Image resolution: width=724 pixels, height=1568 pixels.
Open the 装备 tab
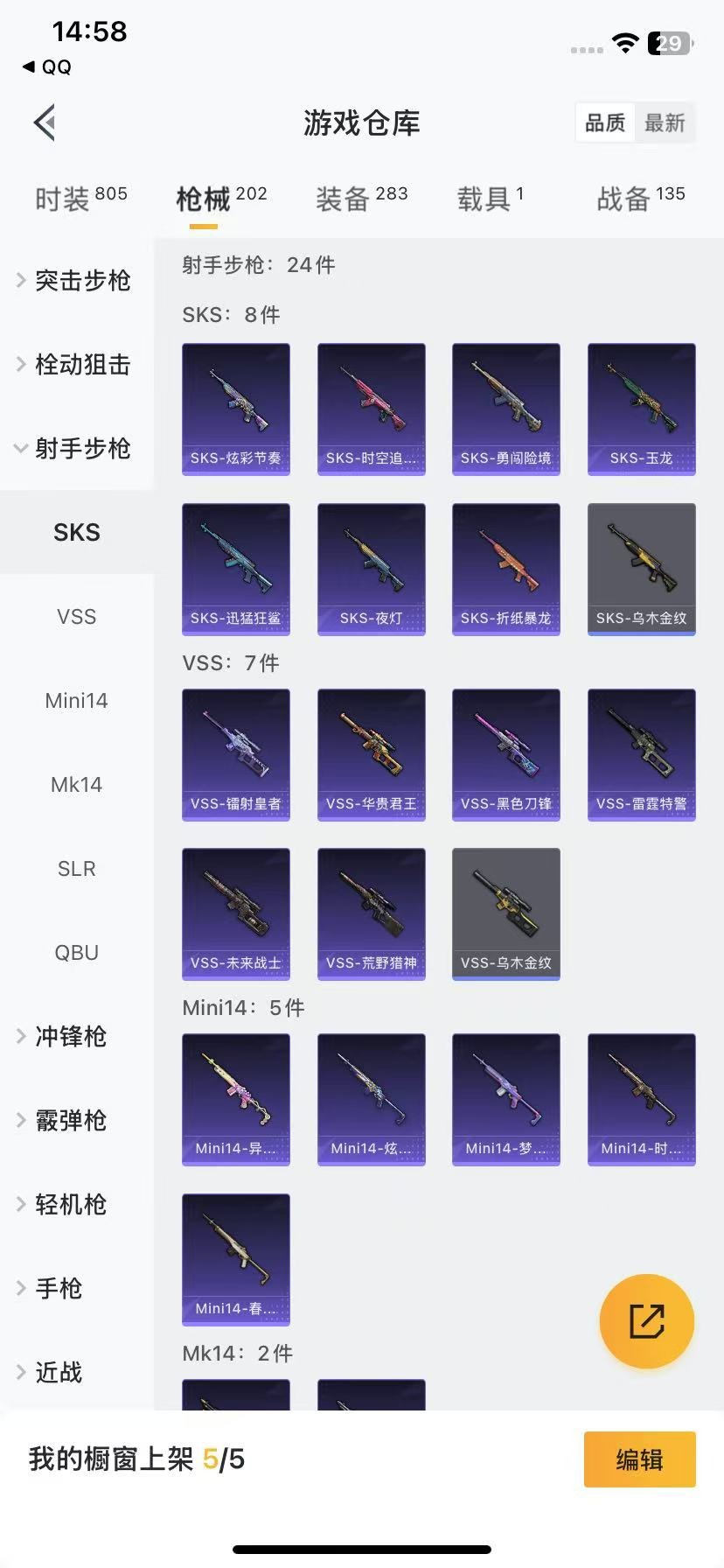362,198
